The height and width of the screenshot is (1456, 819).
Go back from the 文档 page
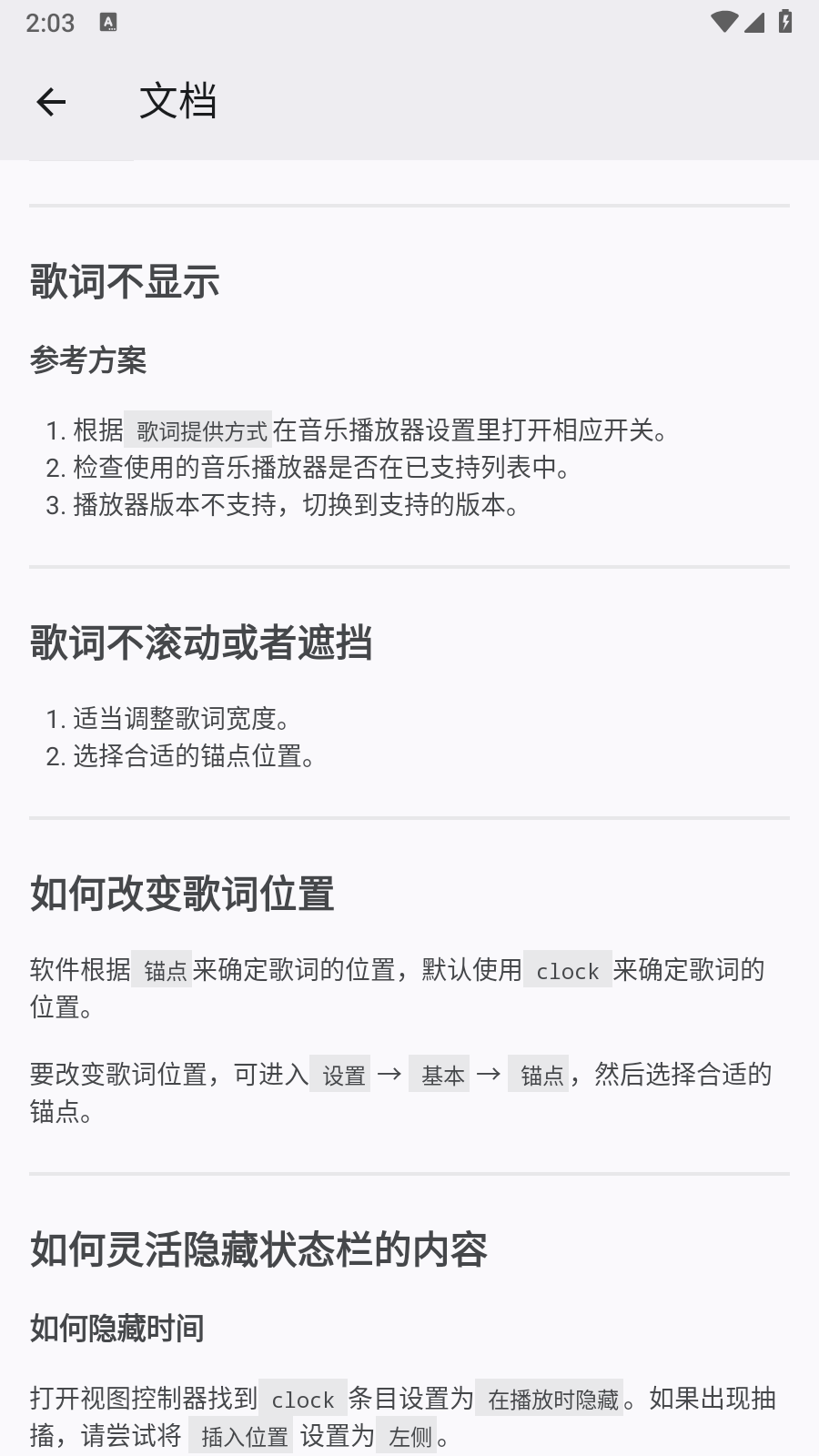pos(51,102)
